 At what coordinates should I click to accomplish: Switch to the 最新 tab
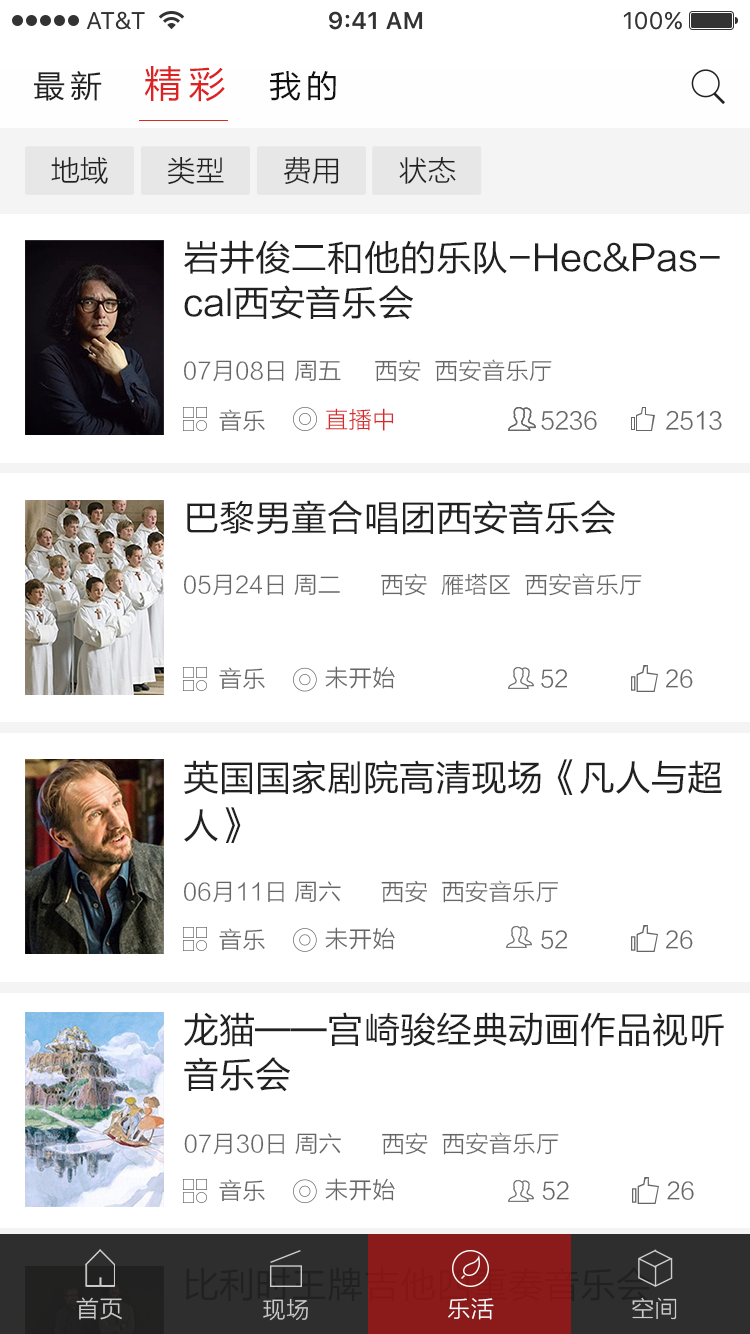[x=68, y=87]
